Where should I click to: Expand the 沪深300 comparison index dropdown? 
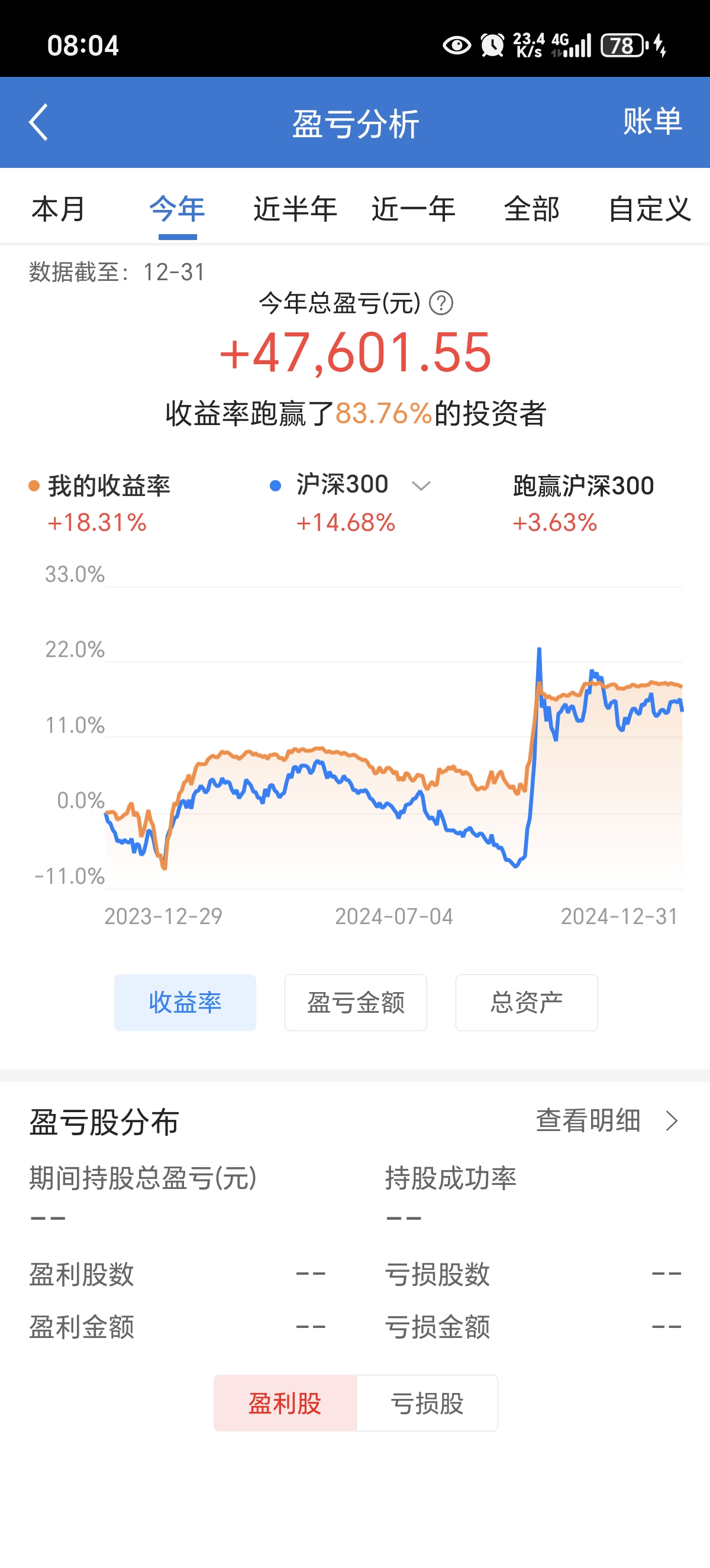click(x=421, y=487)
